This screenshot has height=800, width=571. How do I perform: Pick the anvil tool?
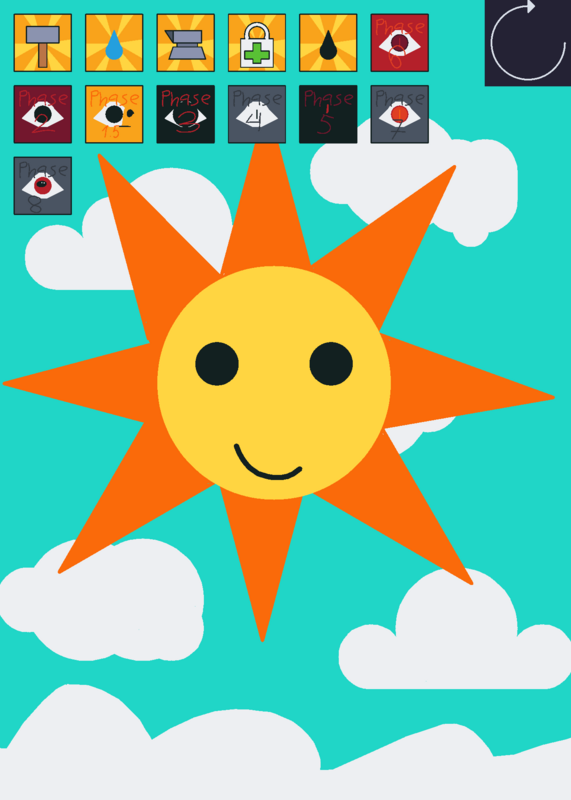tap(186, 43)
